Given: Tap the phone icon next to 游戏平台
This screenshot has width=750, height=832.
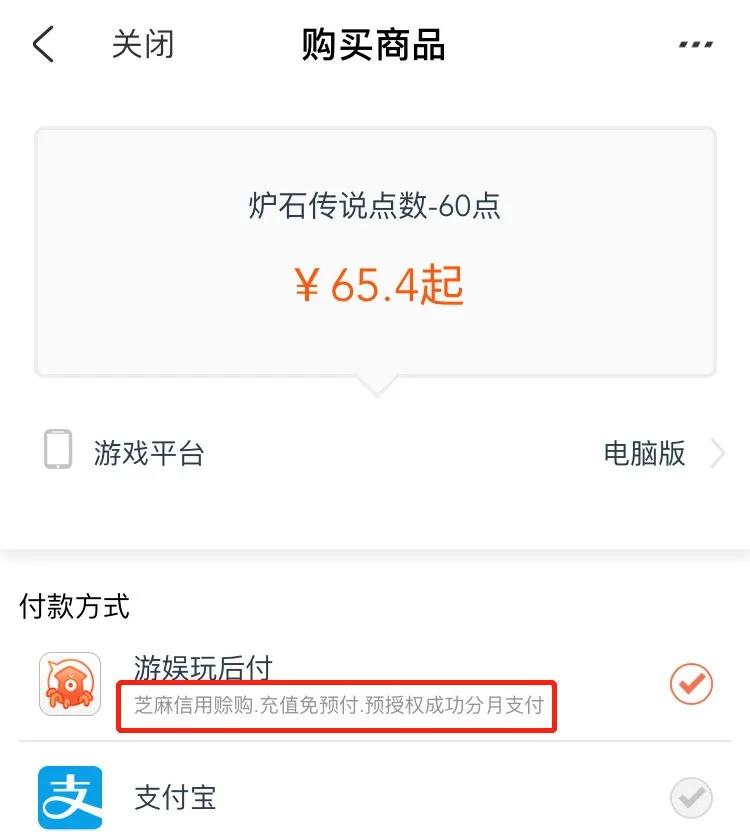Looking at the screenshot, I should point(57,453).
